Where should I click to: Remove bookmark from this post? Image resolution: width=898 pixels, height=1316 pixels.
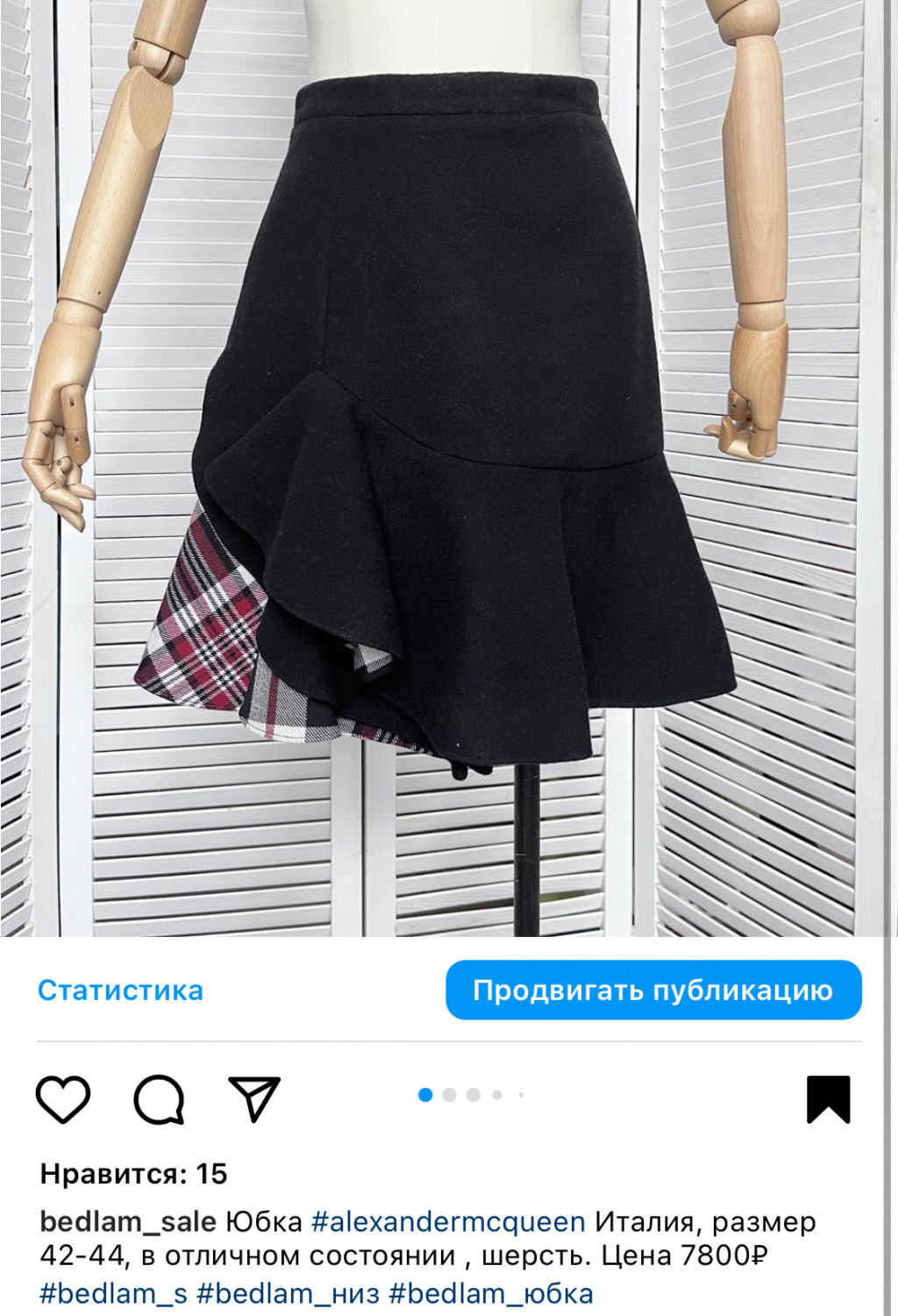[828, 1098]
